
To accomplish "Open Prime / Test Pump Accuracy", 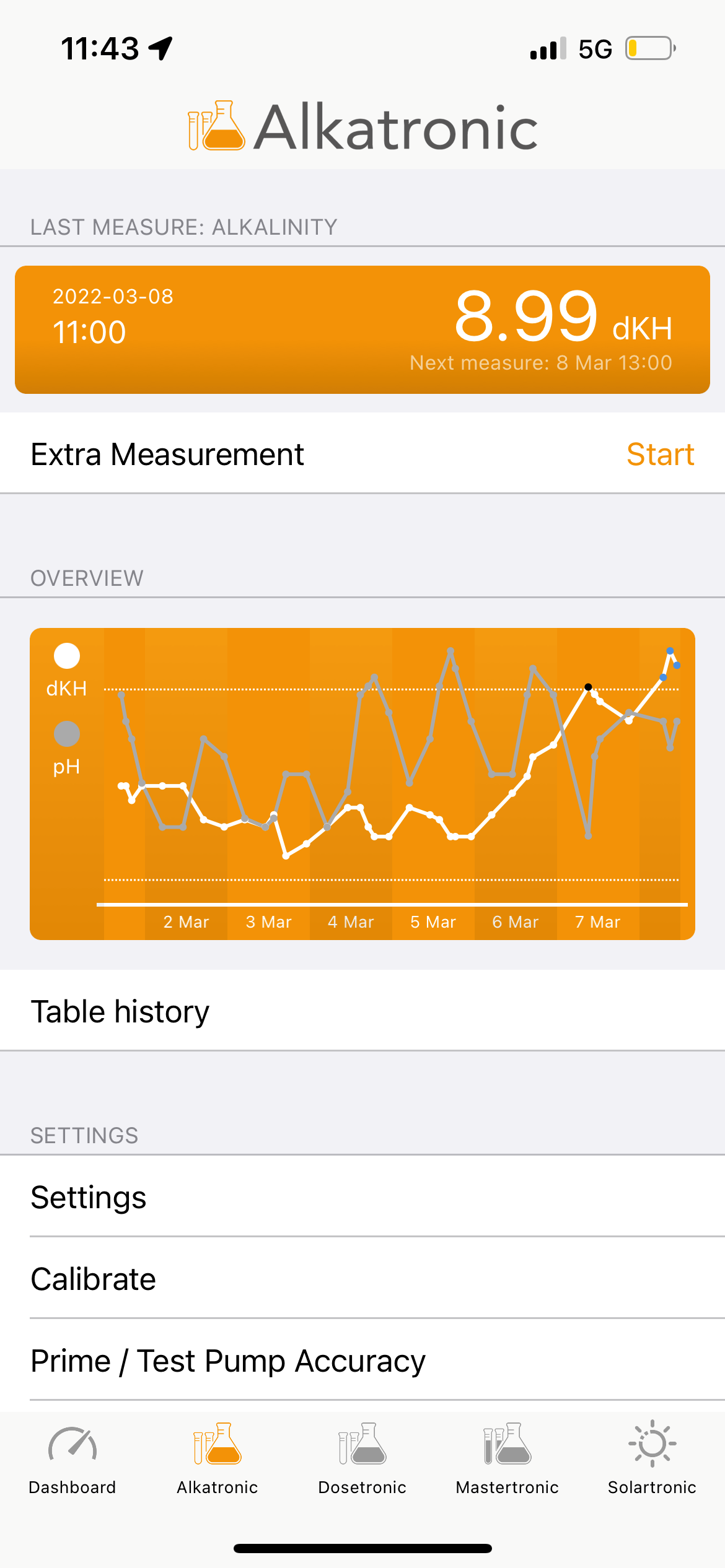I will [x=362, y=1361].
